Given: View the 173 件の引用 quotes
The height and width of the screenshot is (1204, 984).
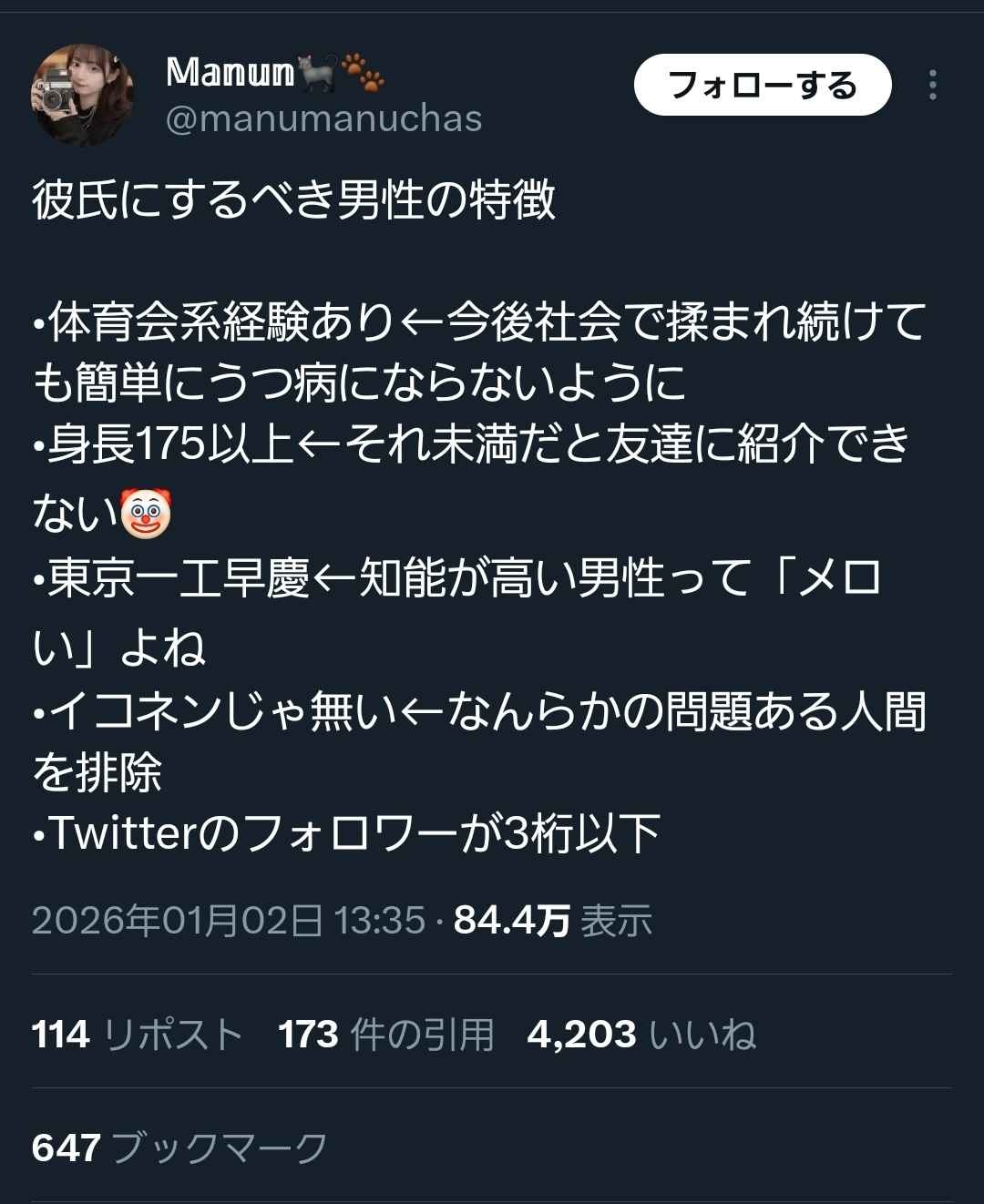Looking at the screenshot, I should pos(386,1035).
